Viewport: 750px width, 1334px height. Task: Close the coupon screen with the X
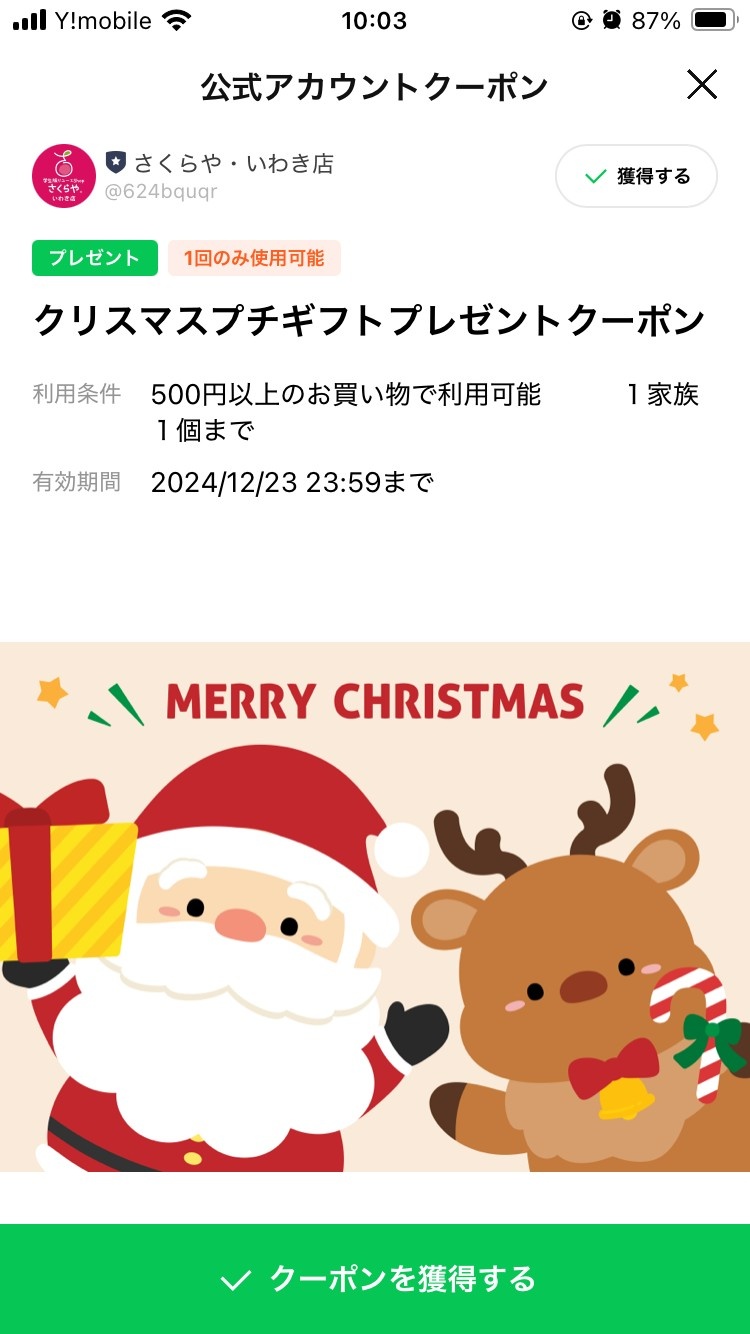pyautogui.click(x=702, y=85)
